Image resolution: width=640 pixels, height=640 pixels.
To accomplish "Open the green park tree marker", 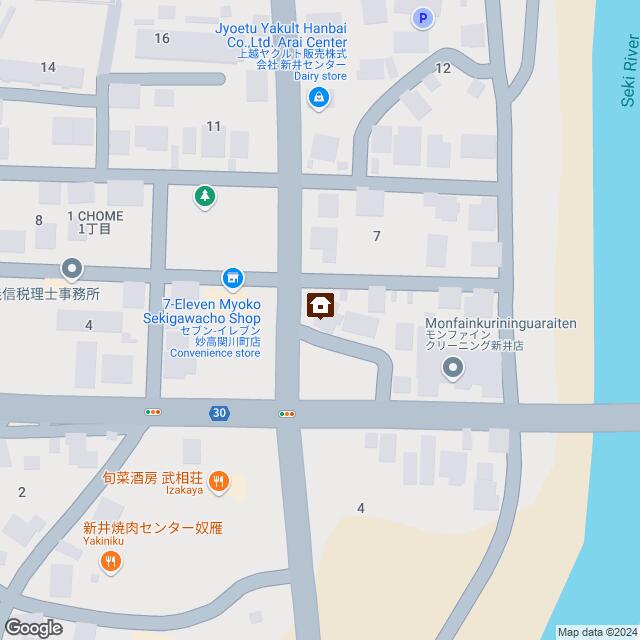I will coord(204,196).
